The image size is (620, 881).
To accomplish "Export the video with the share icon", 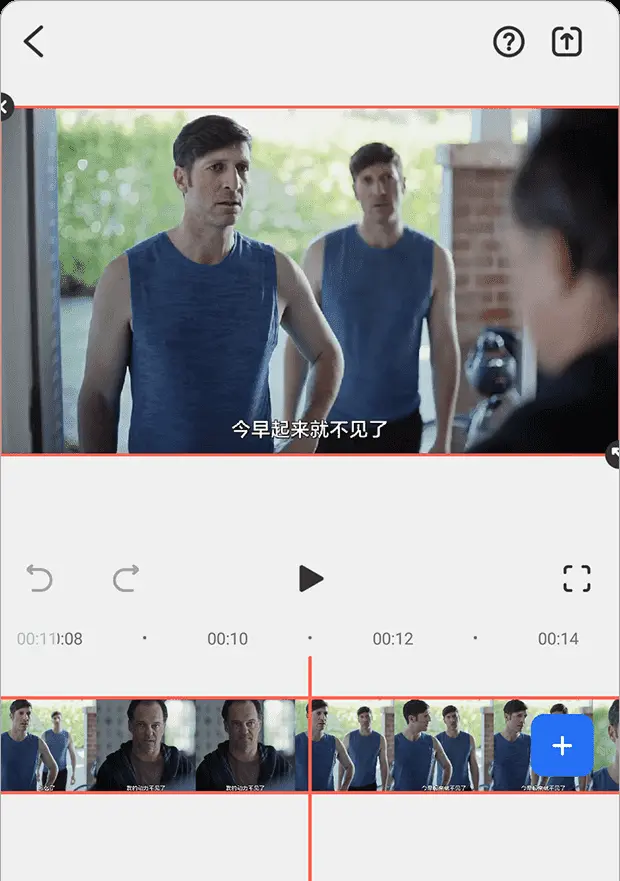I will click(567, 42).
